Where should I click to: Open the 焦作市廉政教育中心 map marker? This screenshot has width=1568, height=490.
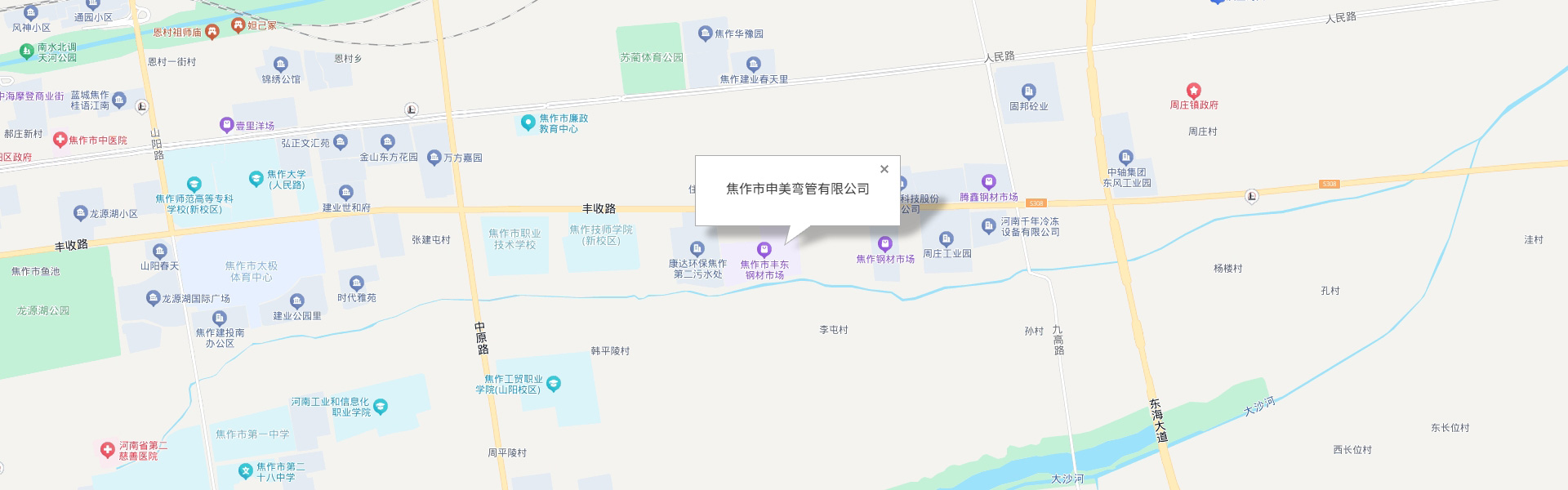coord(528,123)
